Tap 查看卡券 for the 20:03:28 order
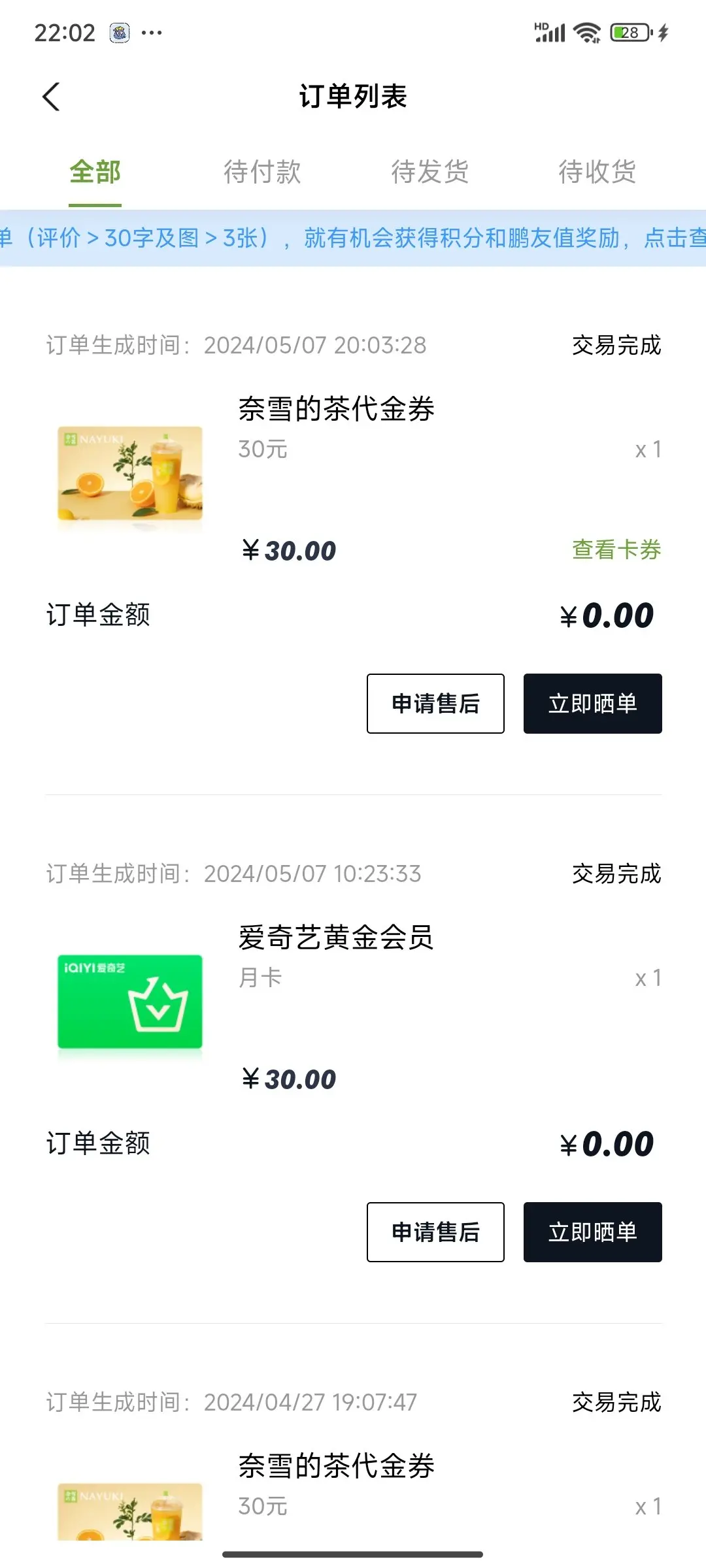706x1568 pixels. click(x=616, y=549)
